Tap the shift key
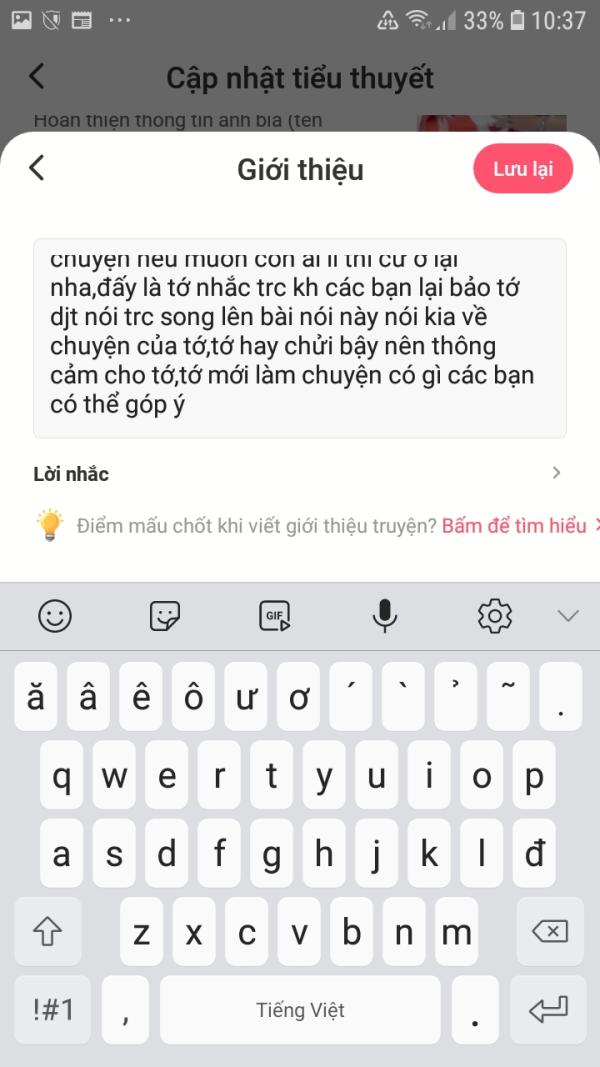Screen dimensions: 600x1067 48,931
